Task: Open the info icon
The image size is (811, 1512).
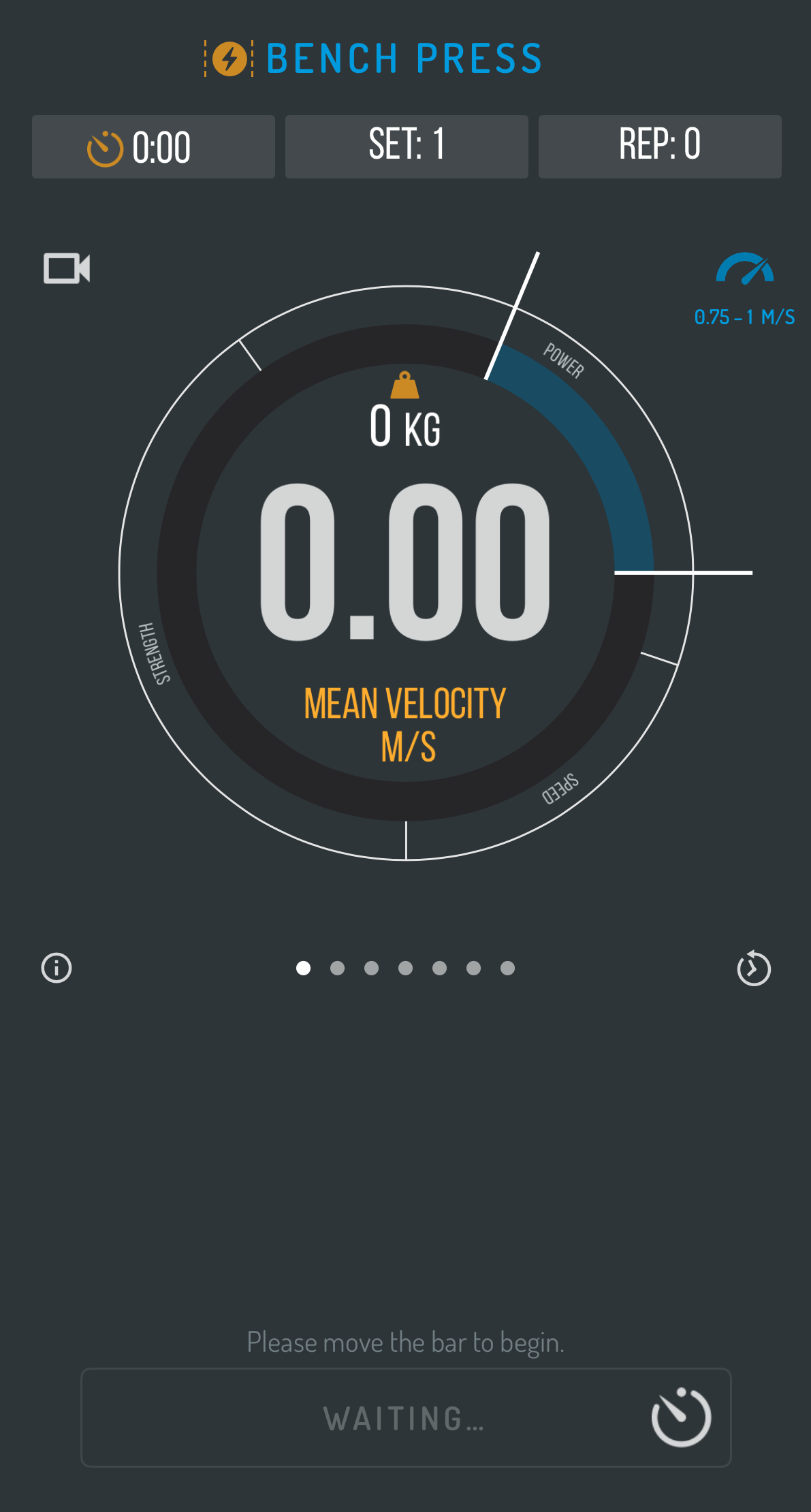Action: (57, 968)
